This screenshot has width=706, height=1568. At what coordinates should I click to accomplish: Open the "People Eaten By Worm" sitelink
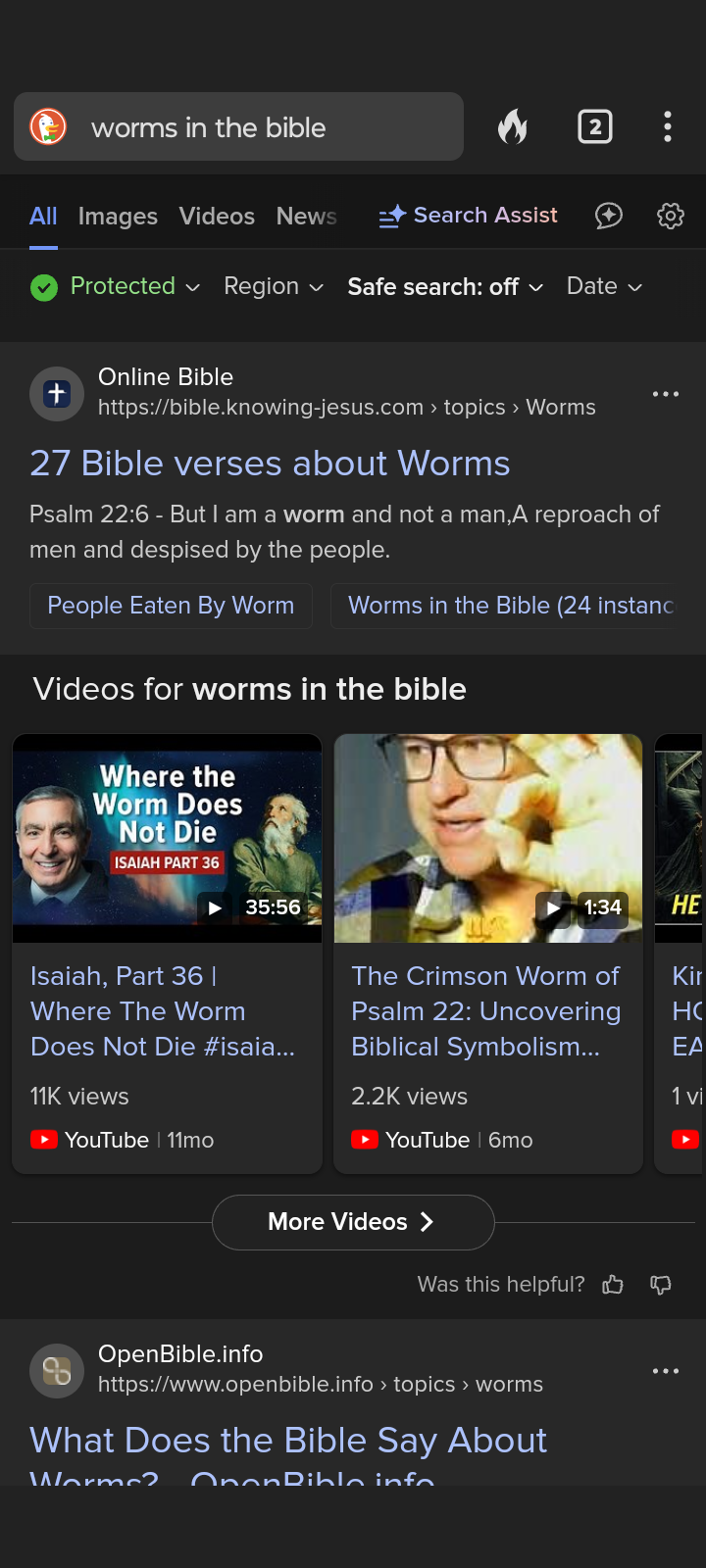[171, 606]
